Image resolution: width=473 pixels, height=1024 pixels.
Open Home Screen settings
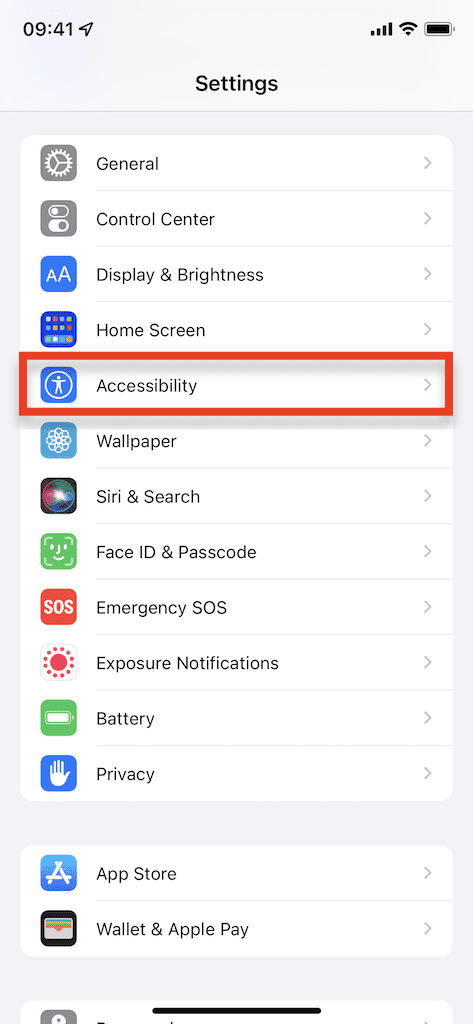236,330
